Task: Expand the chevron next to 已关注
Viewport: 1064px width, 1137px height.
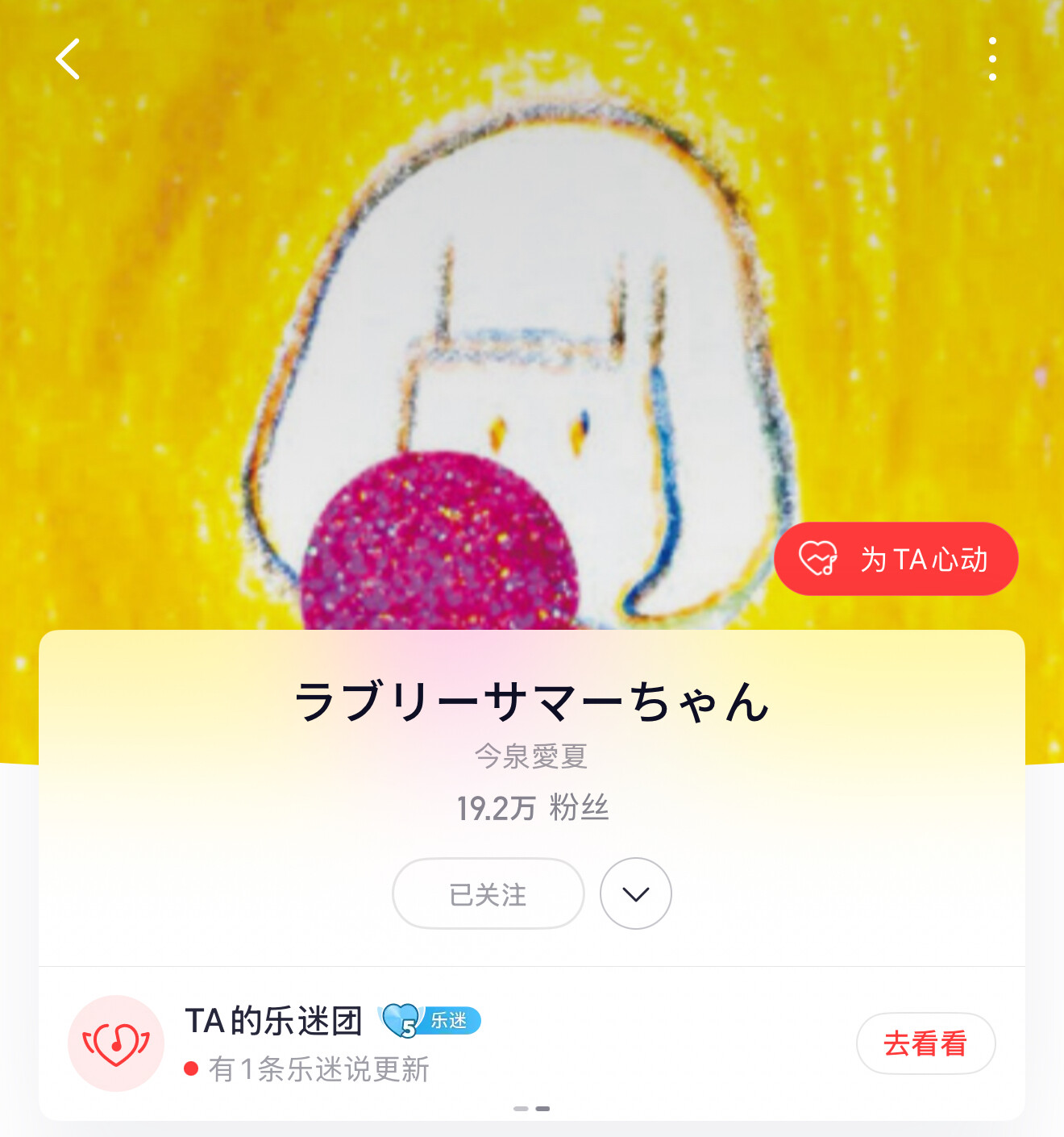Action: pos(635,893)
